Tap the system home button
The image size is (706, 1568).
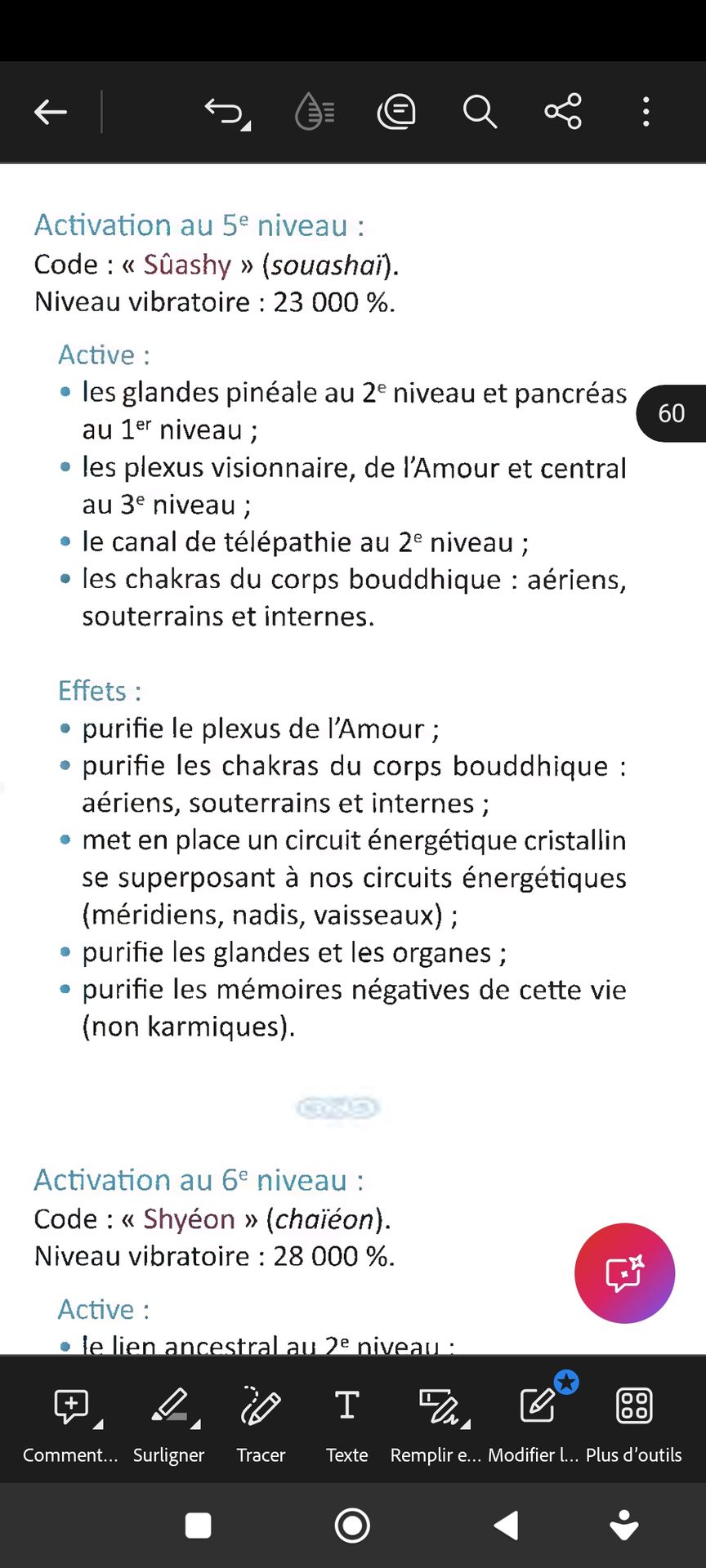pos(352,1525)
